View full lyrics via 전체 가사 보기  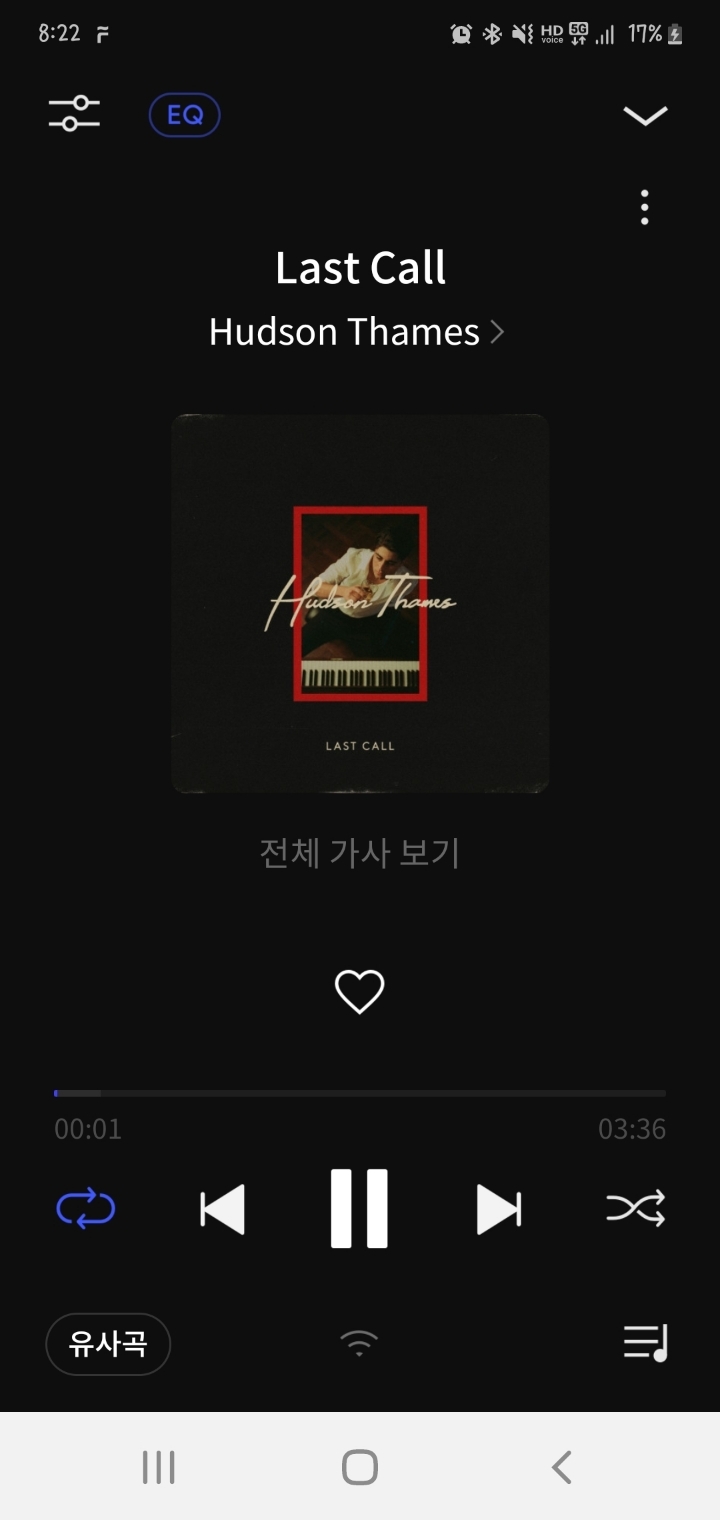[x=359, y=853]
